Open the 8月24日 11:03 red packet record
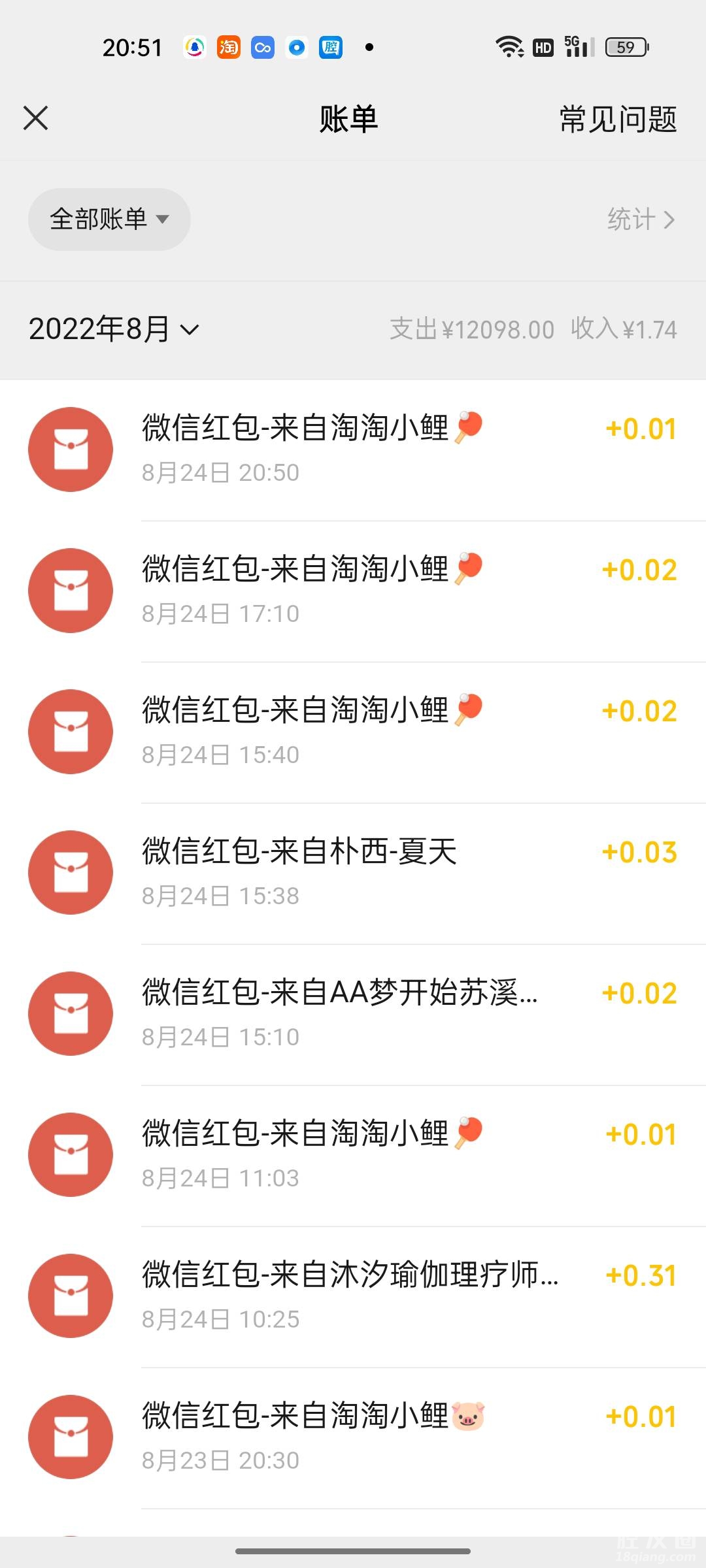The height and width of the screenshot is (1568, 706). [353, 1156]
